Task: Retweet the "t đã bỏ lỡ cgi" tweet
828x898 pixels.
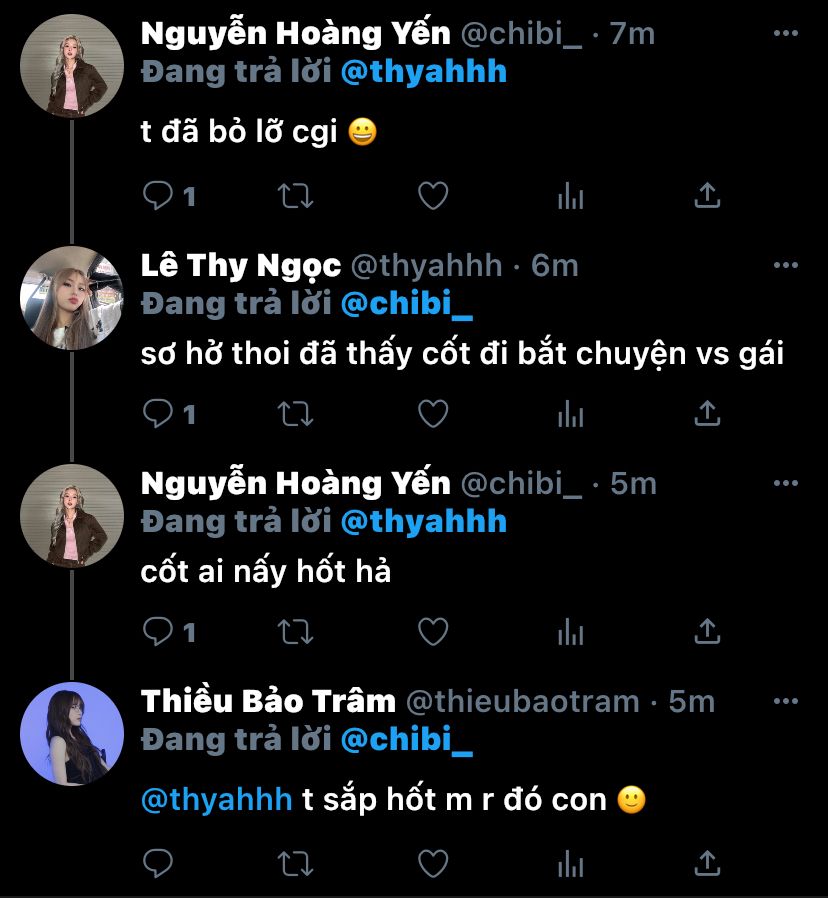Action: click(x=295, y=195)
